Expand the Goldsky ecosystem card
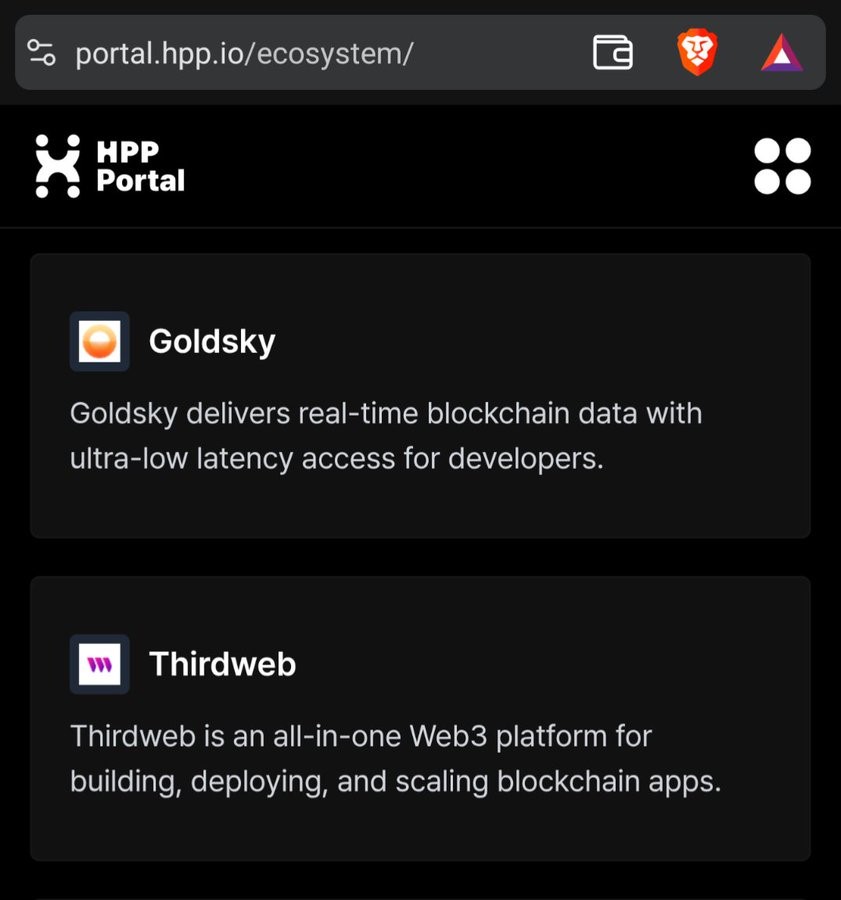Viewport: 841px width, 900px height. pos(420,398)
